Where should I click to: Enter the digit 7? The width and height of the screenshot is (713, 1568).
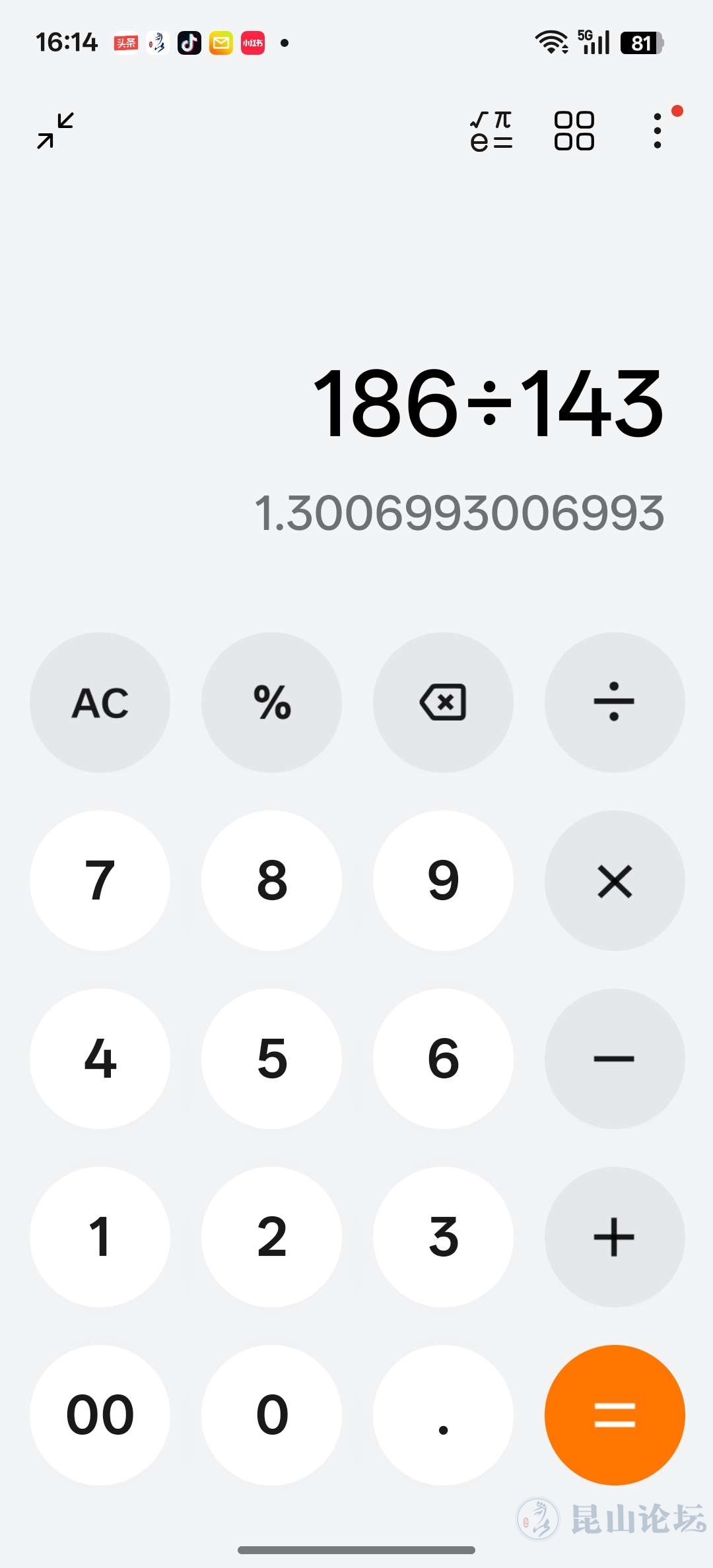tap(100, 880)
